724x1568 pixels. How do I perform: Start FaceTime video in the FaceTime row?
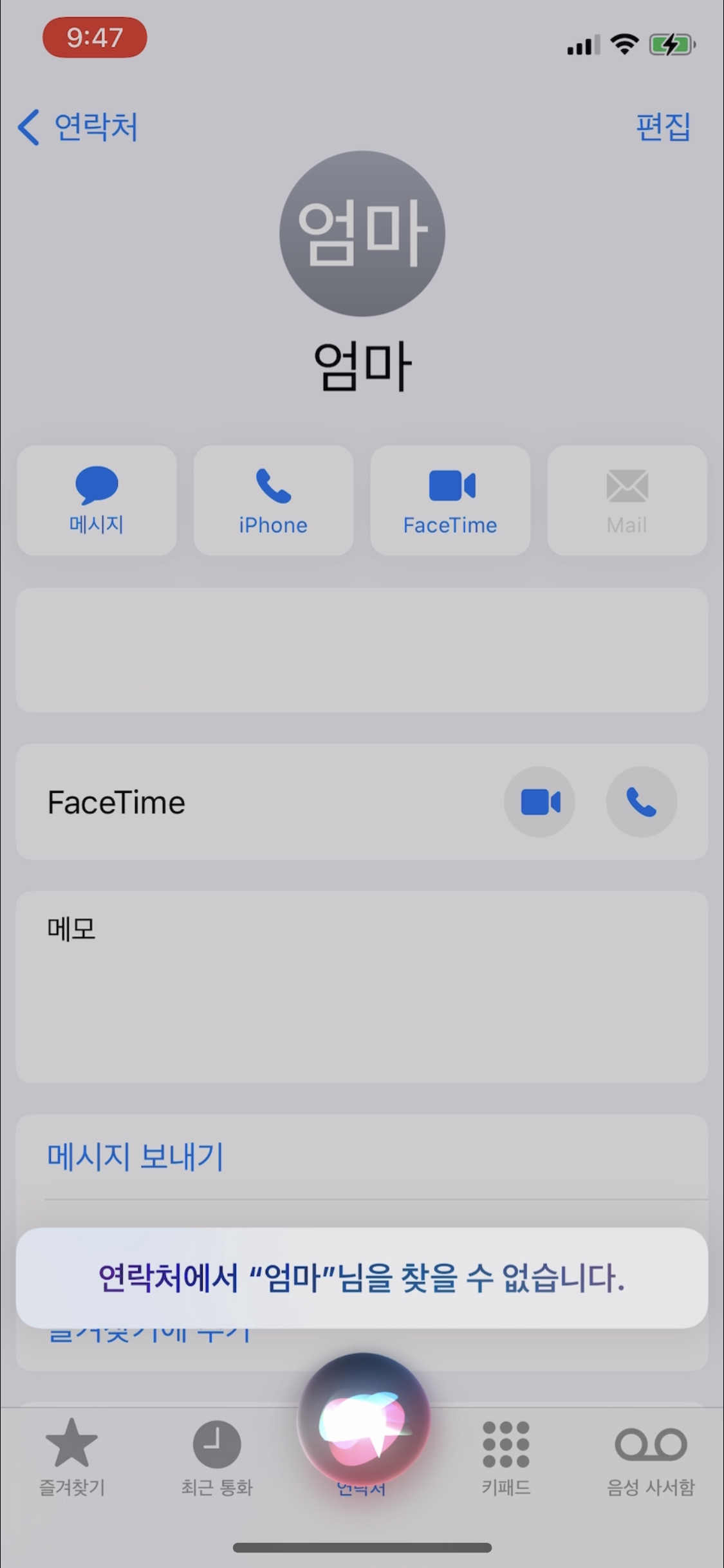tap(539, 802)
